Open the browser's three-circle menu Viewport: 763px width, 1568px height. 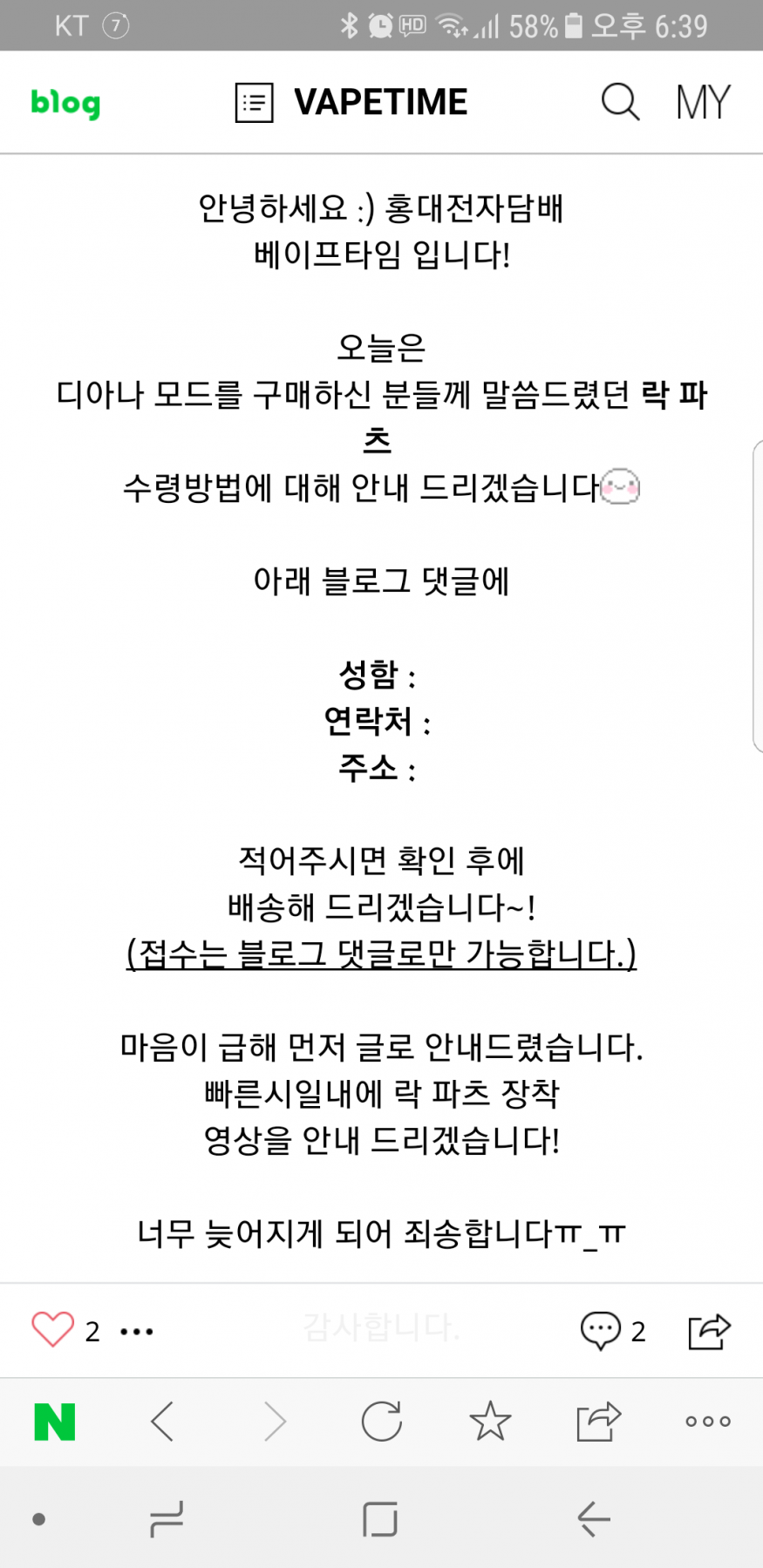(707, 1422)
